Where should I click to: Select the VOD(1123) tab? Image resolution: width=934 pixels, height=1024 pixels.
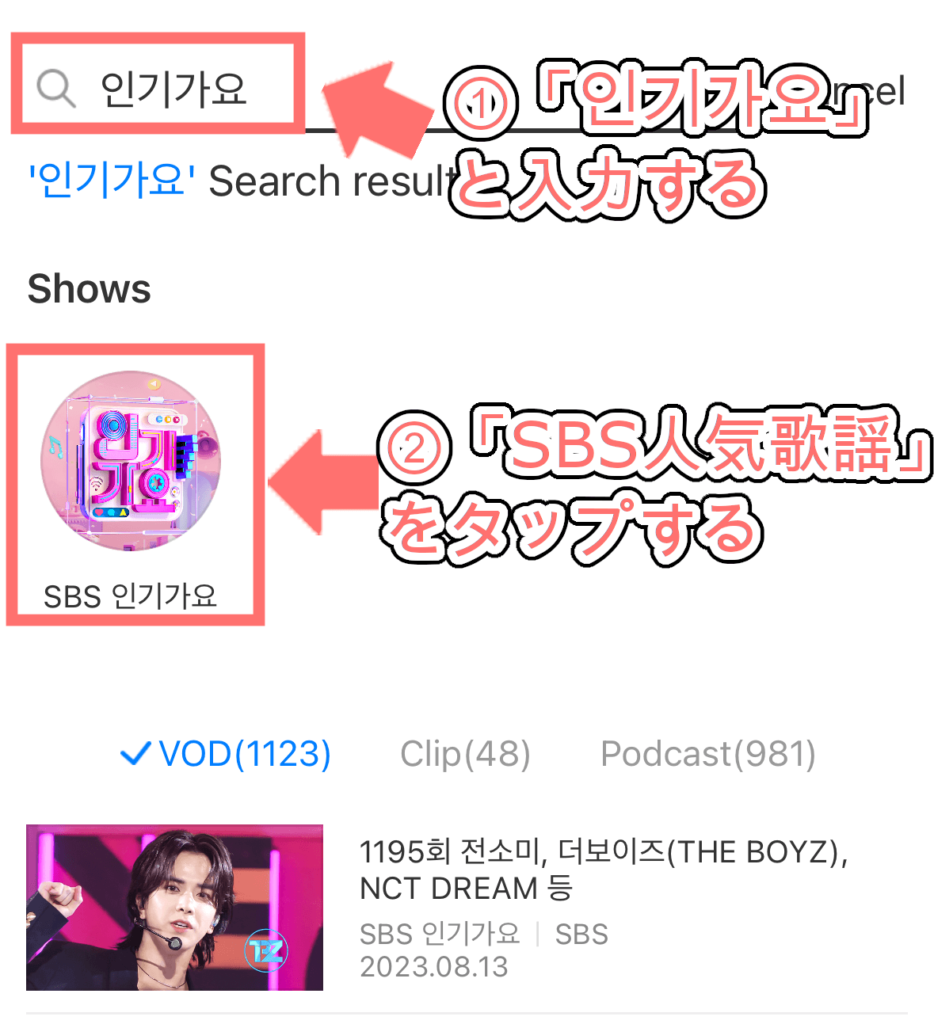pos(226,754)
